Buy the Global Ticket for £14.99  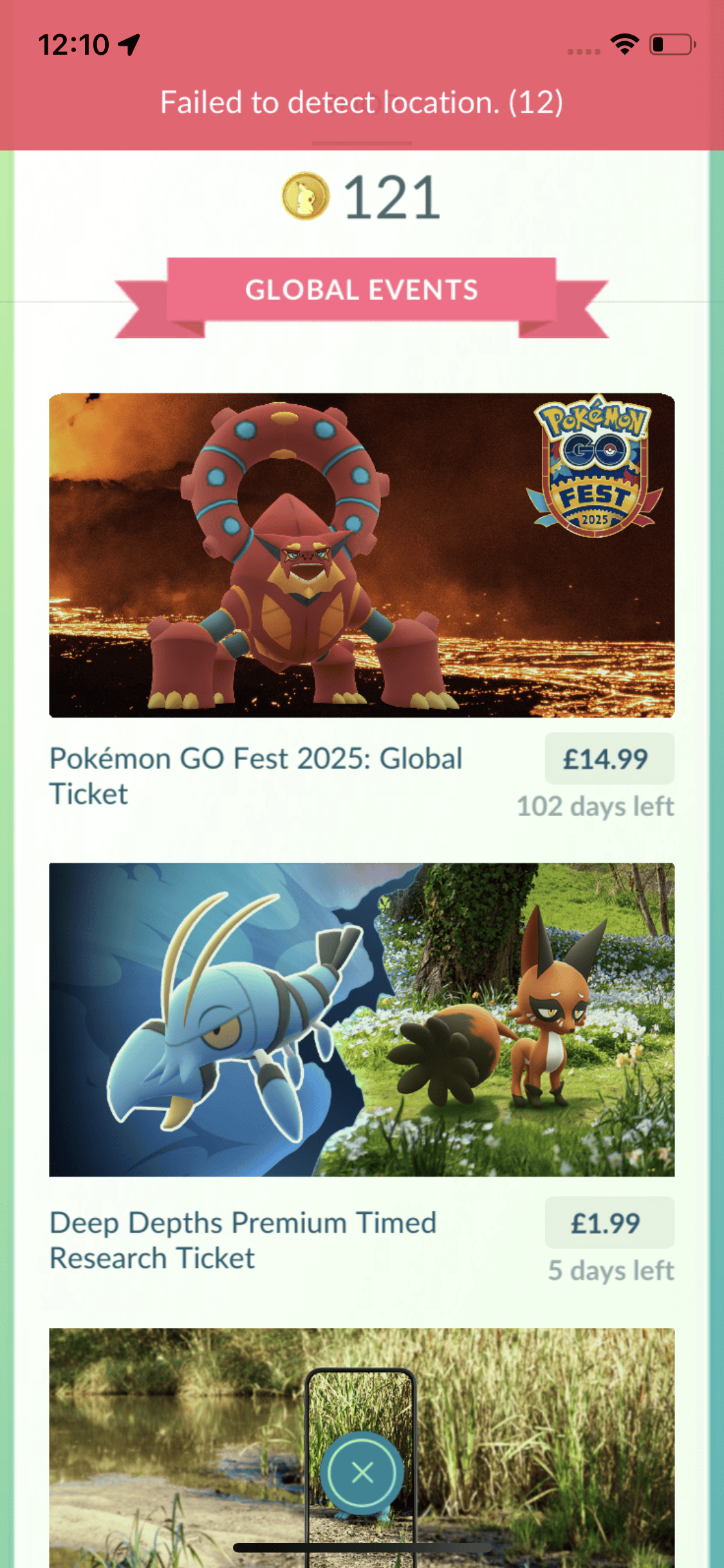(x=609, y=759)
